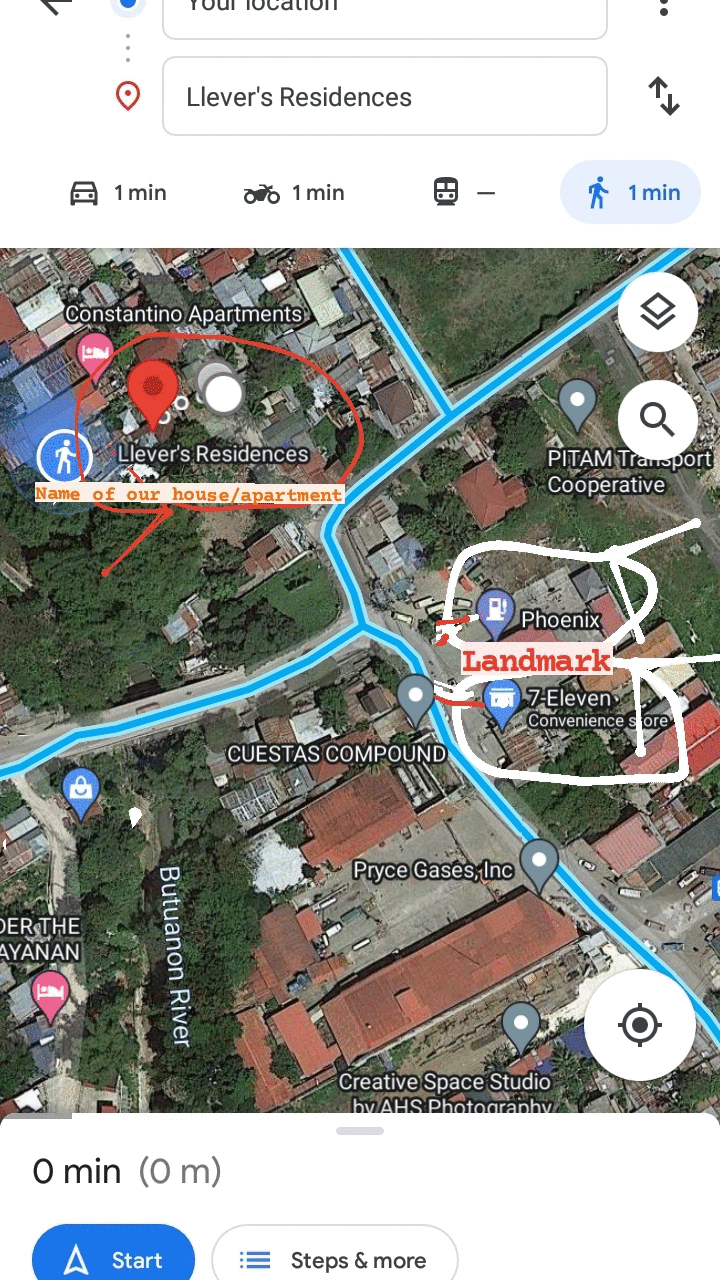
Task: Open Steps & more
Action: click(x=335, y=1260)
